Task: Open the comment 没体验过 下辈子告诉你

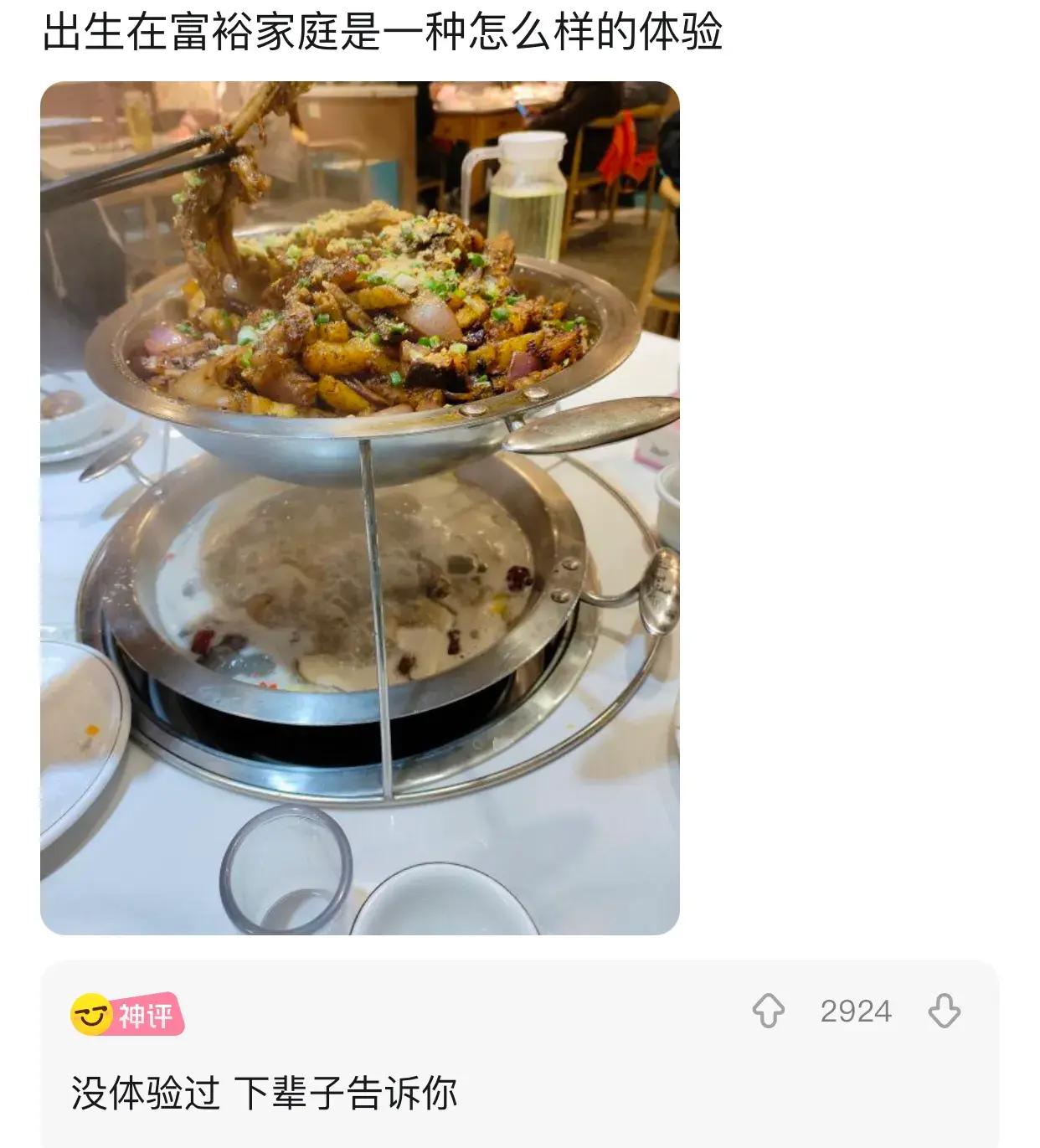Action: [265, 1094]
